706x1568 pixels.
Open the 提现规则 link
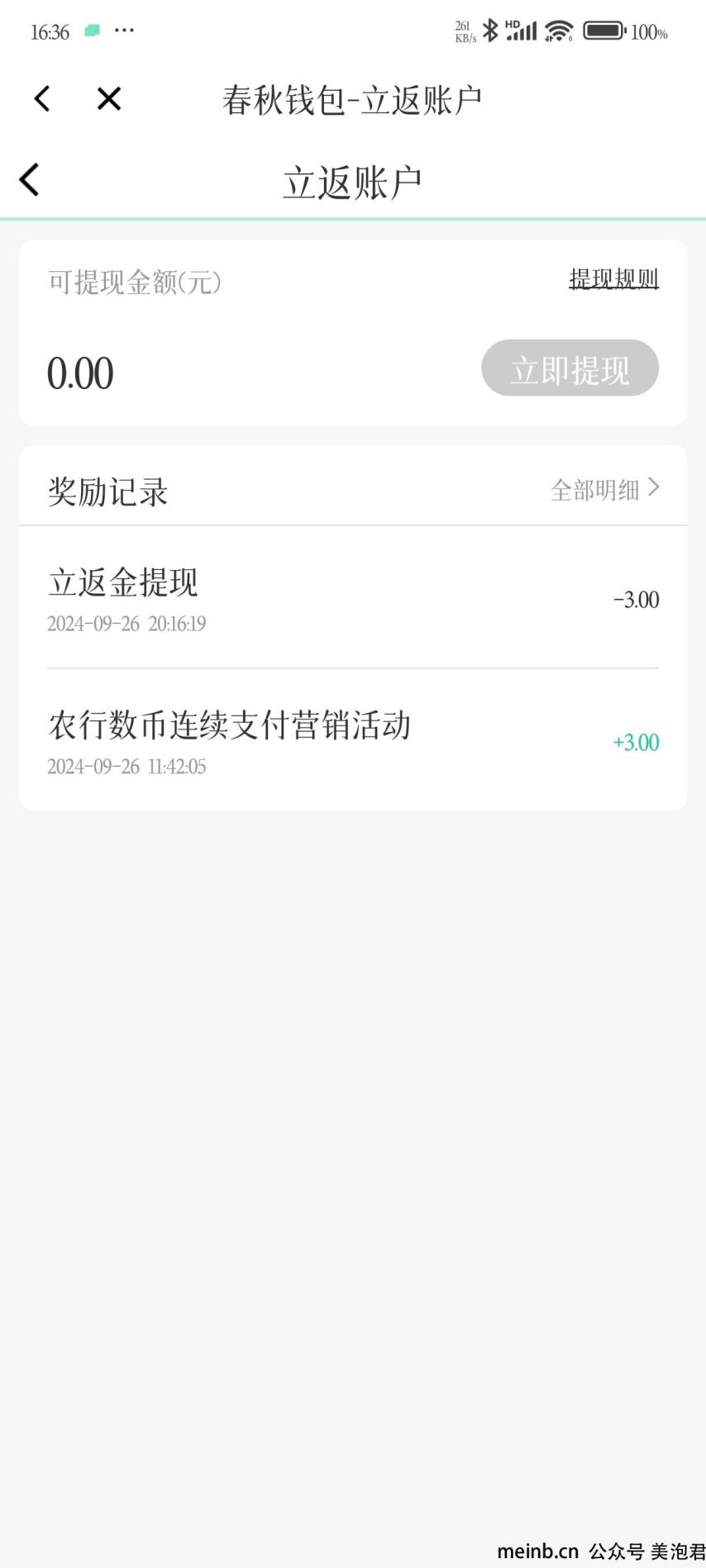point(613,279)
